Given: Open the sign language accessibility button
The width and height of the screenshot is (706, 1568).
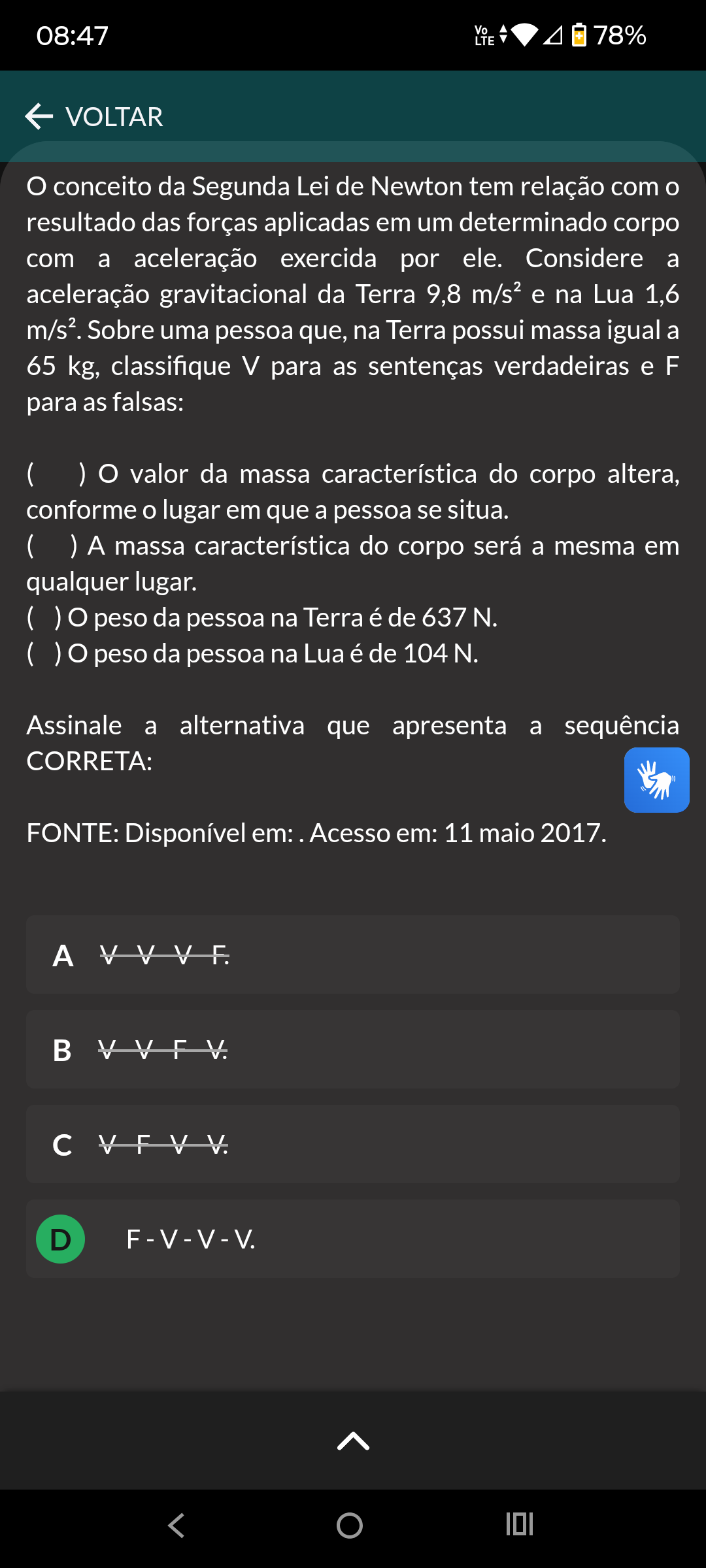Looking at the screenshot, I should tap(656, 779).
